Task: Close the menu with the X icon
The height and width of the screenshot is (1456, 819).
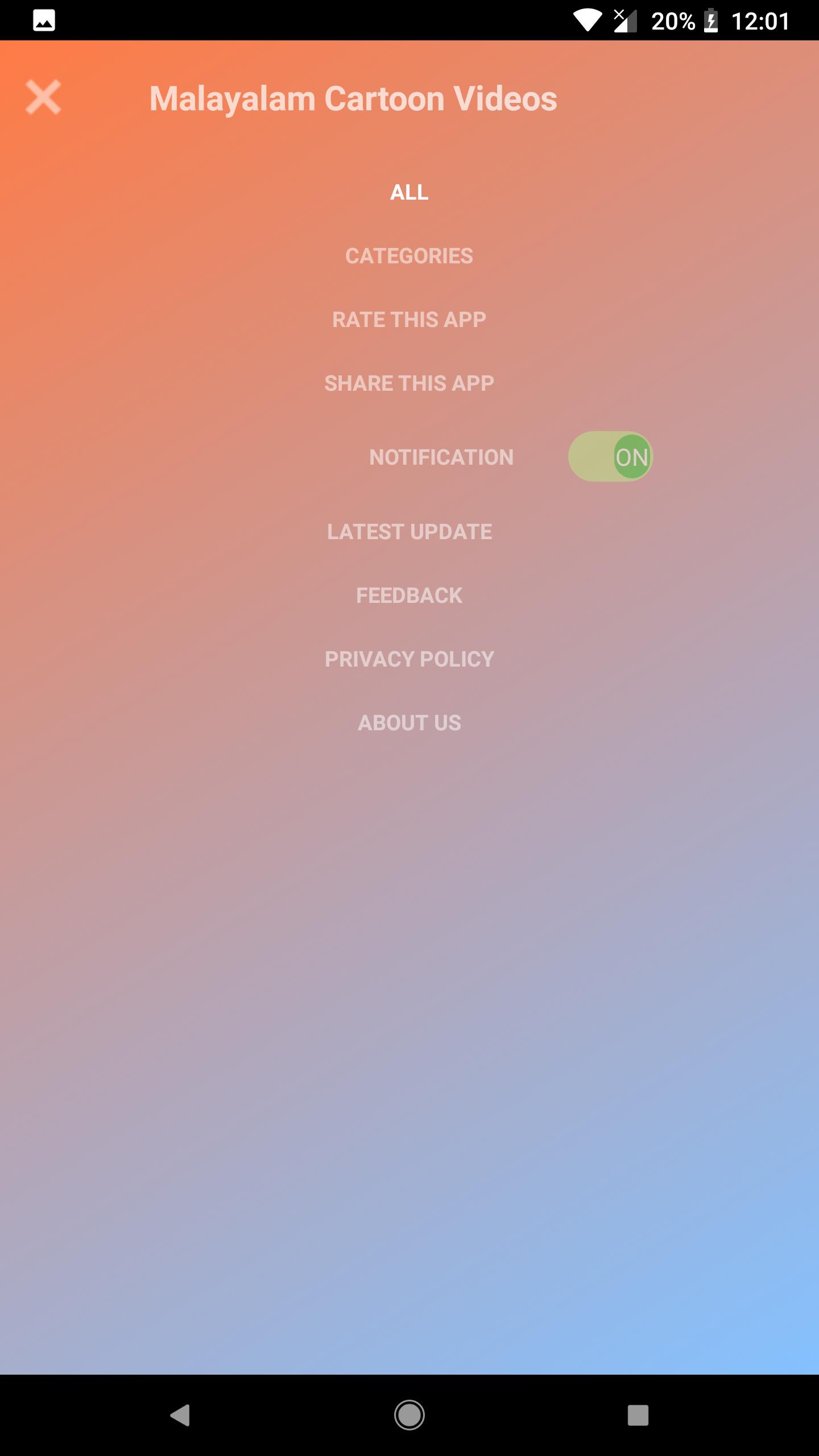Action: [x=43, y=97]
